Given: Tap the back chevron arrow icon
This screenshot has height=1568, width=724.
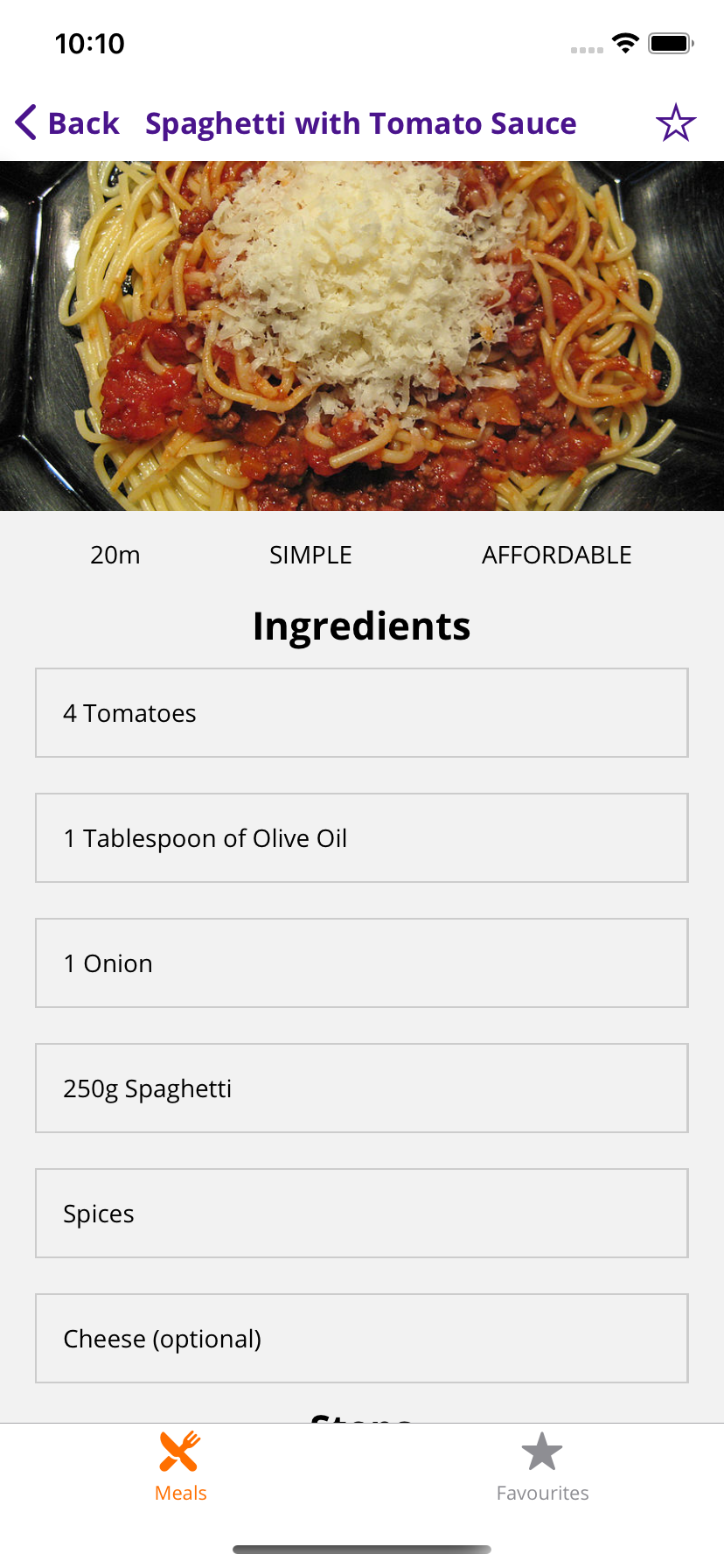Looking at the screenshot, I should 25,122.
